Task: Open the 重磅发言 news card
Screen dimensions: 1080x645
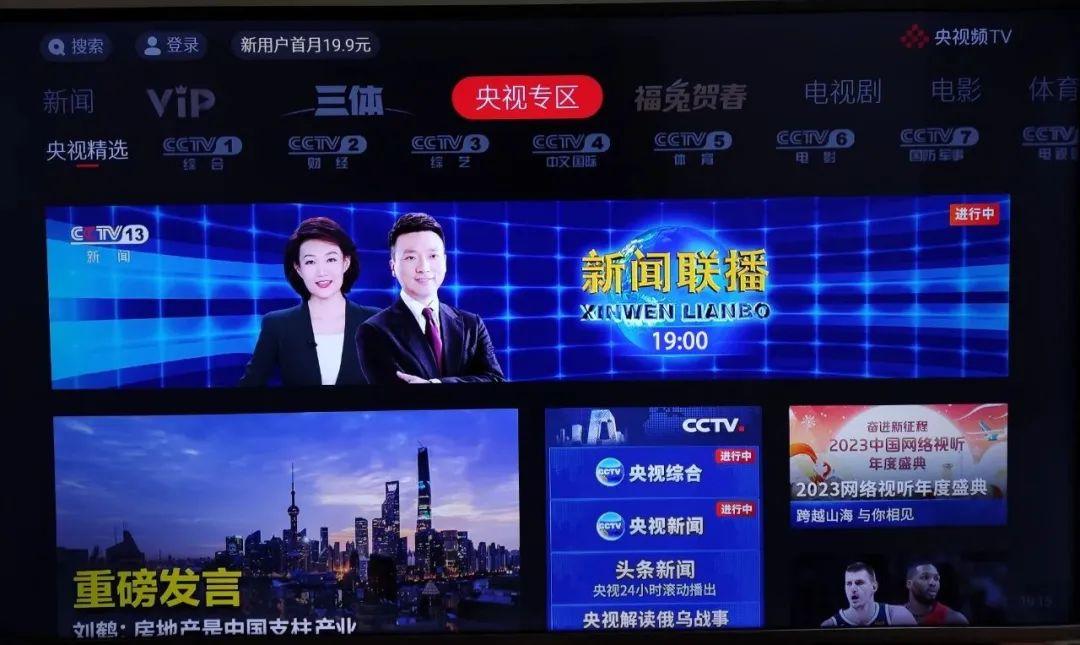Action: 286,520
